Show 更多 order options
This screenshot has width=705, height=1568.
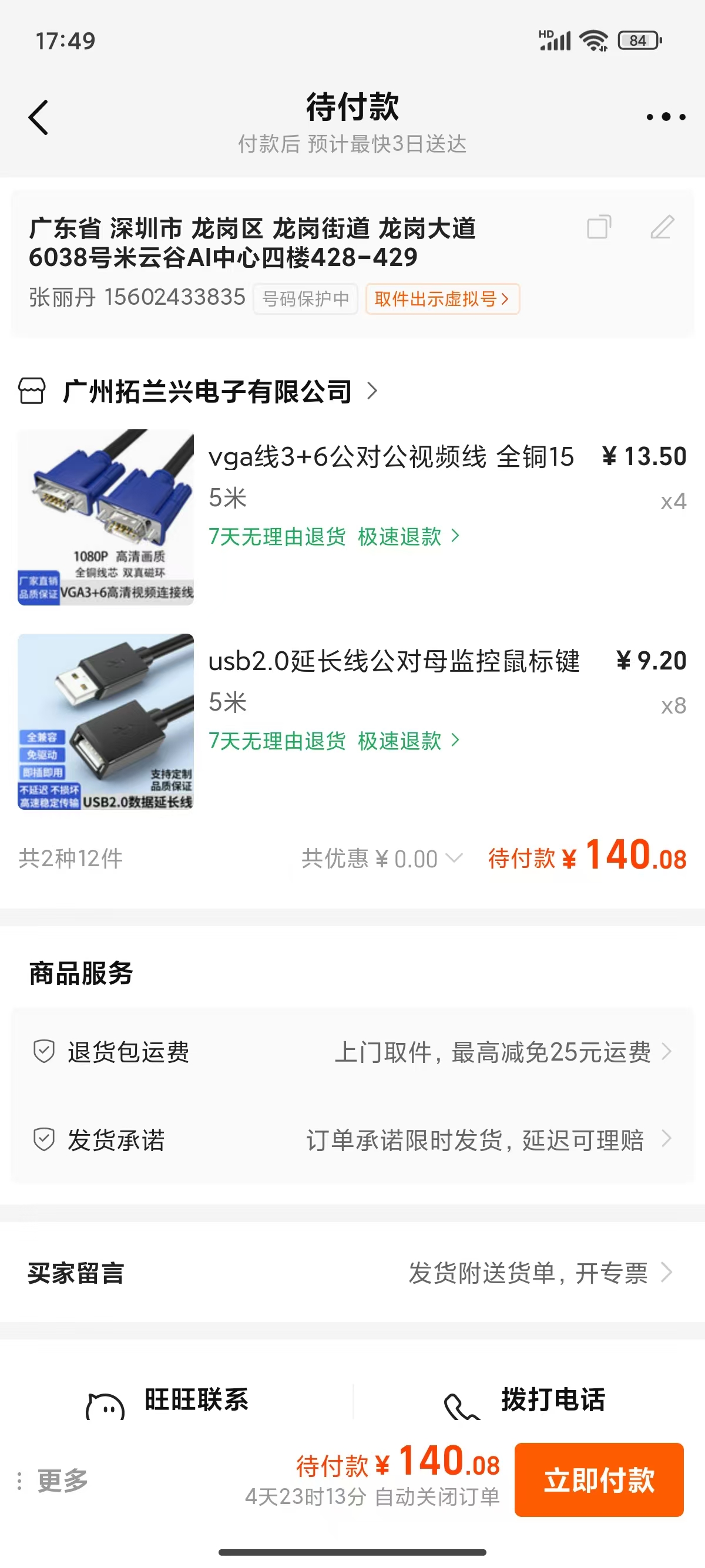point(55,1480)
